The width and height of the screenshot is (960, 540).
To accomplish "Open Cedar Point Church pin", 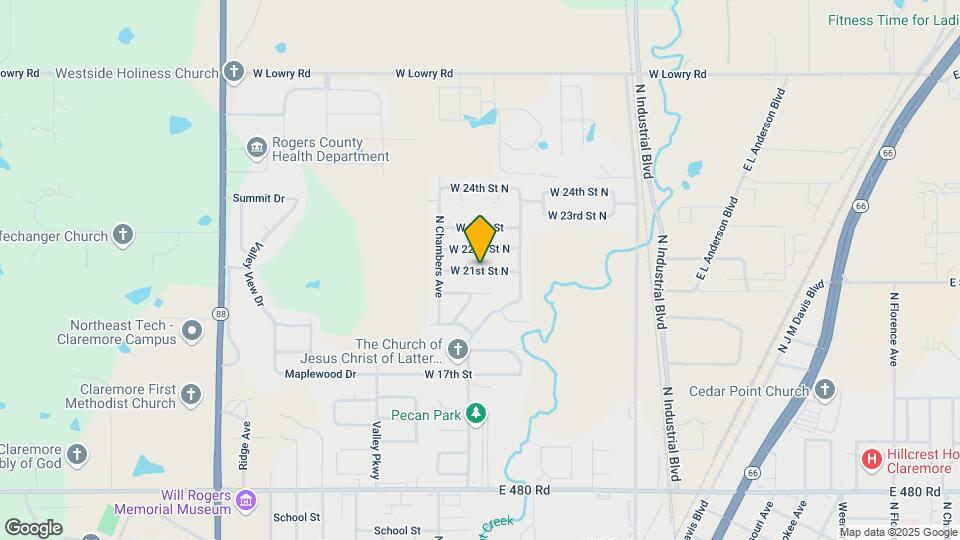I will tap(825, 390).
